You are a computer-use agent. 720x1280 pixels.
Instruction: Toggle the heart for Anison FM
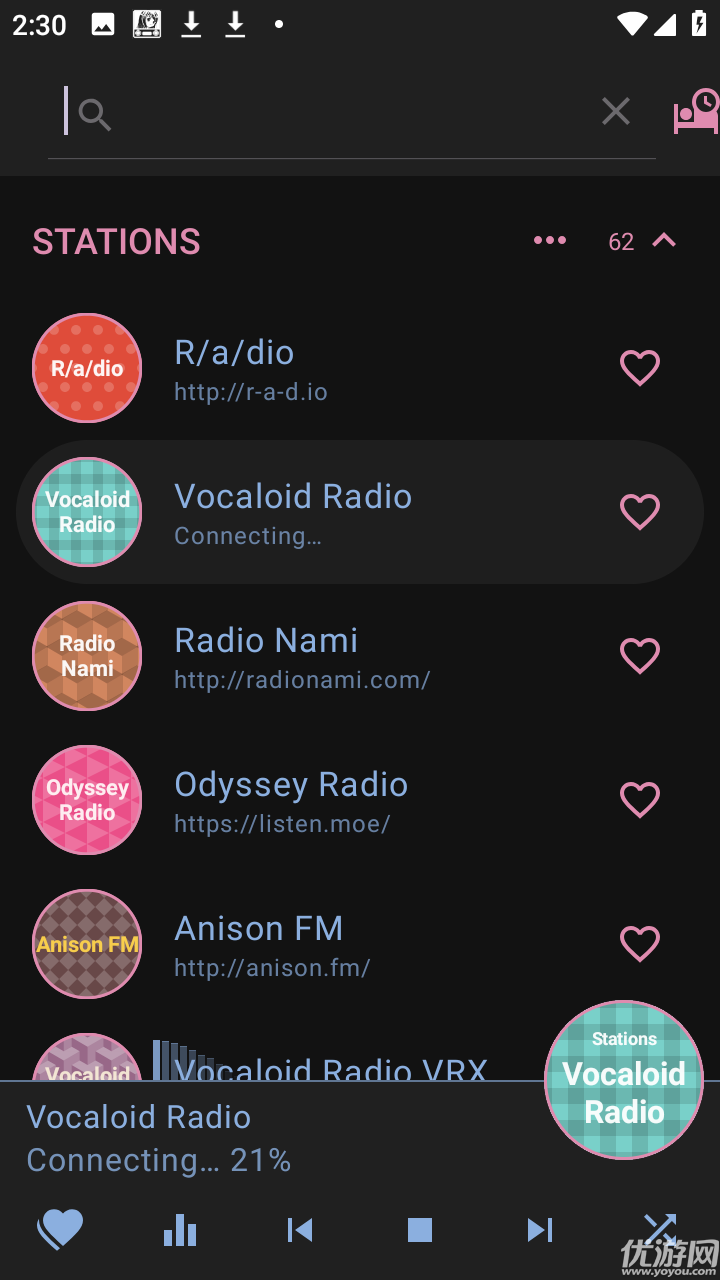click(x=640, y=943)
